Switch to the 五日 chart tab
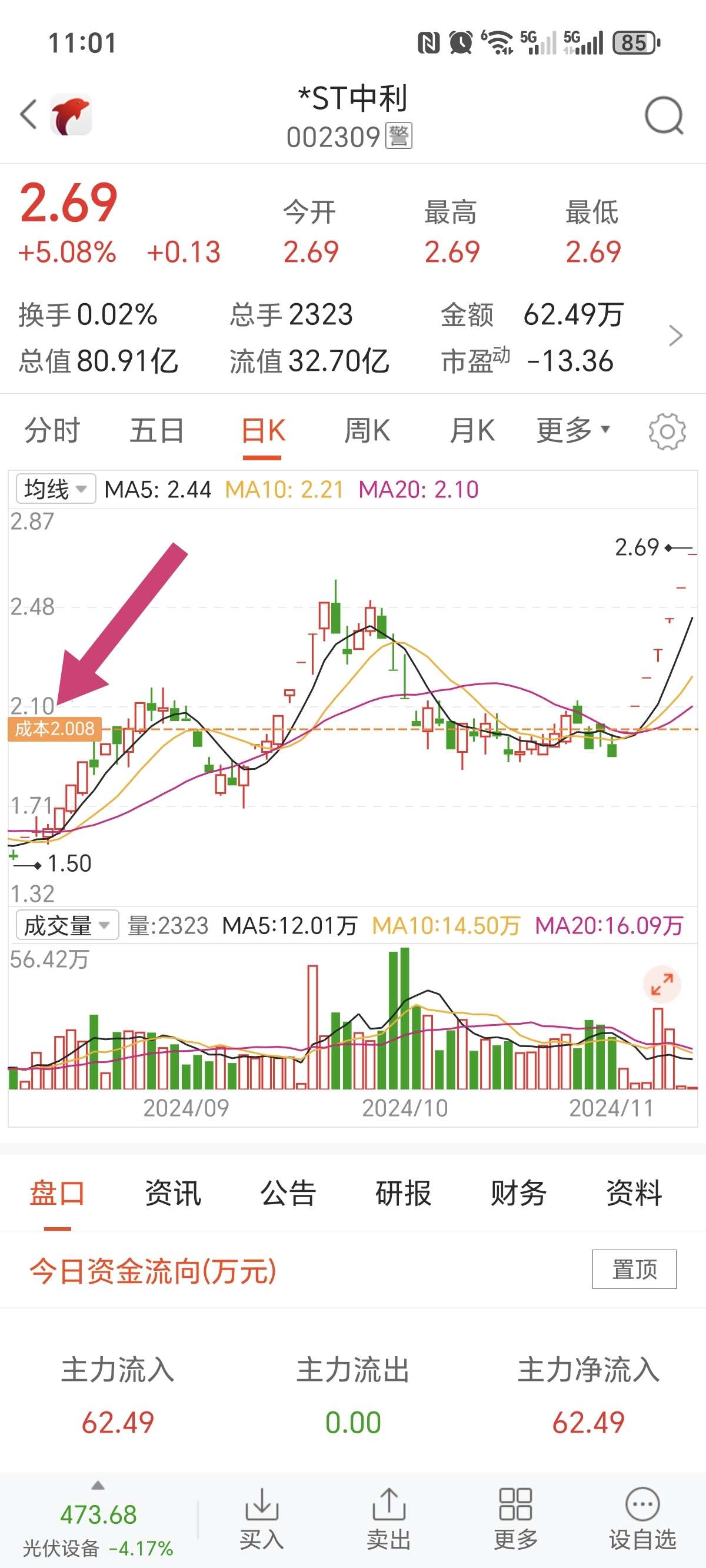Image resolution: width=706 pixels, height=1568 pixels. click(157, 430)
